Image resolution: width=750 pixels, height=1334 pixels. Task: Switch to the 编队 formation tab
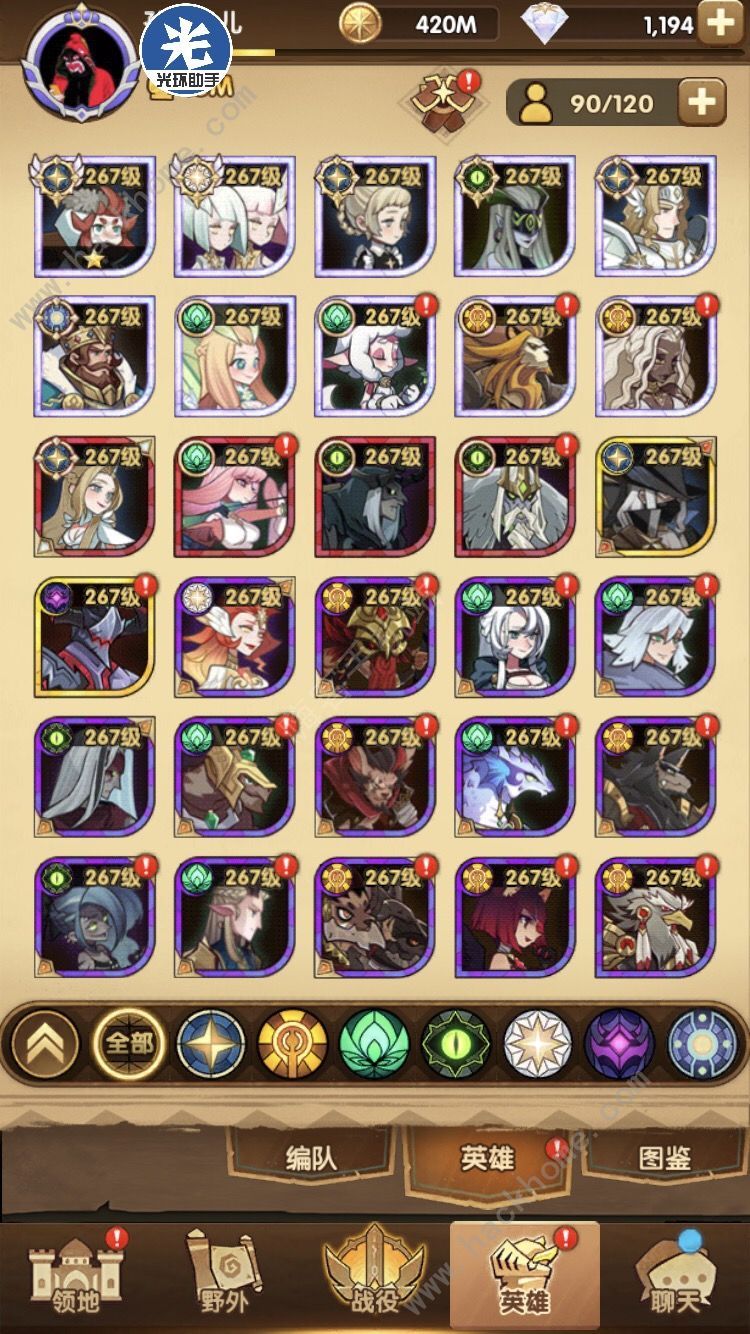pos(311,1160)
